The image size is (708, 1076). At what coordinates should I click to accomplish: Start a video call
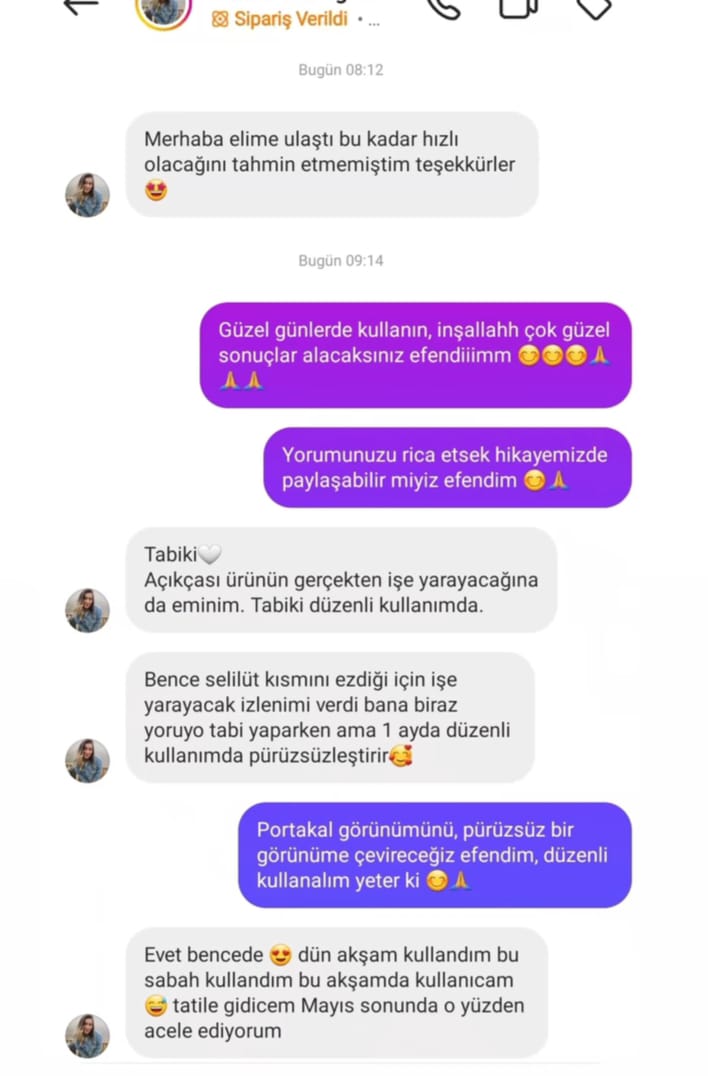pyautogui.click(x=518, y=7)
